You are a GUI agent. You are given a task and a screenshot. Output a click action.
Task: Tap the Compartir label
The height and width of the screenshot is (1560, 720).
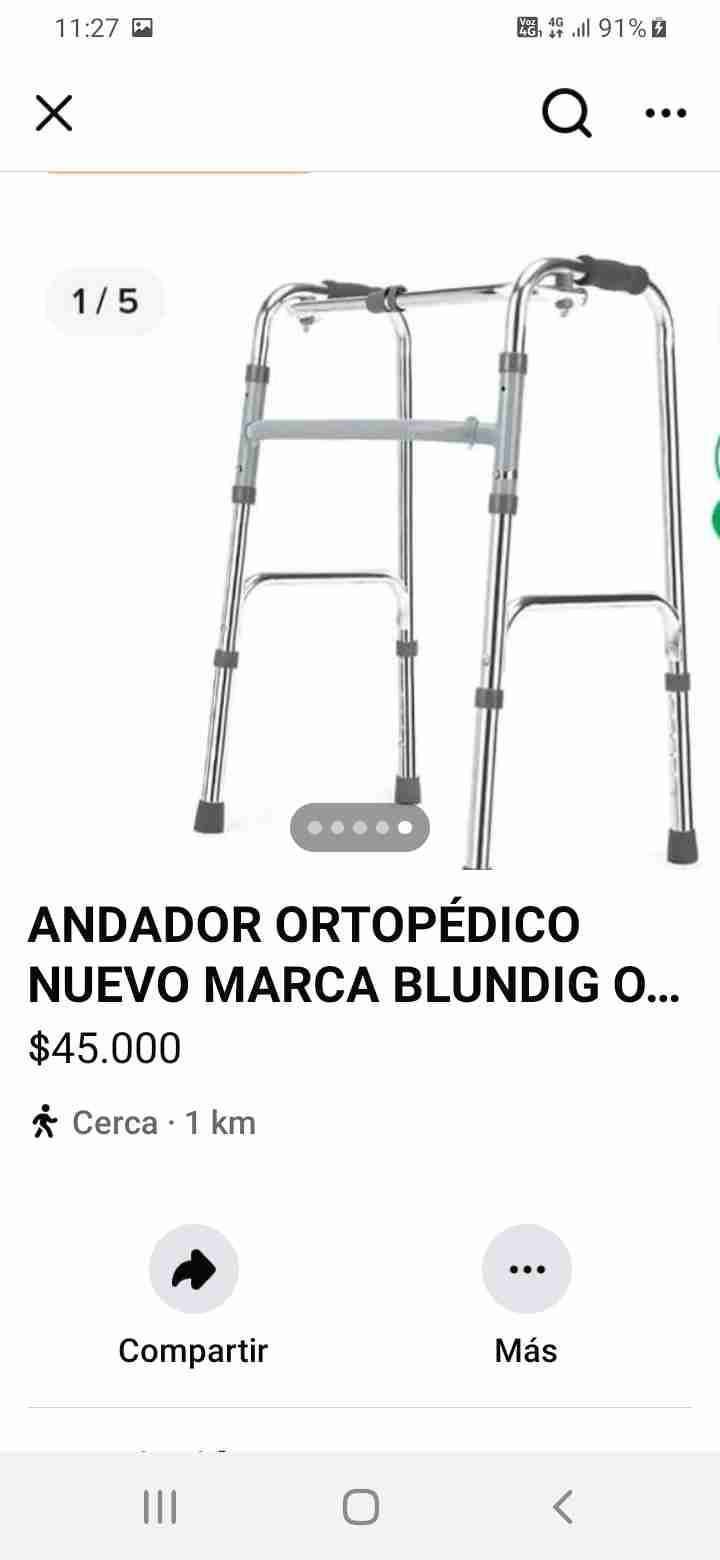[x=193, y=1350]
